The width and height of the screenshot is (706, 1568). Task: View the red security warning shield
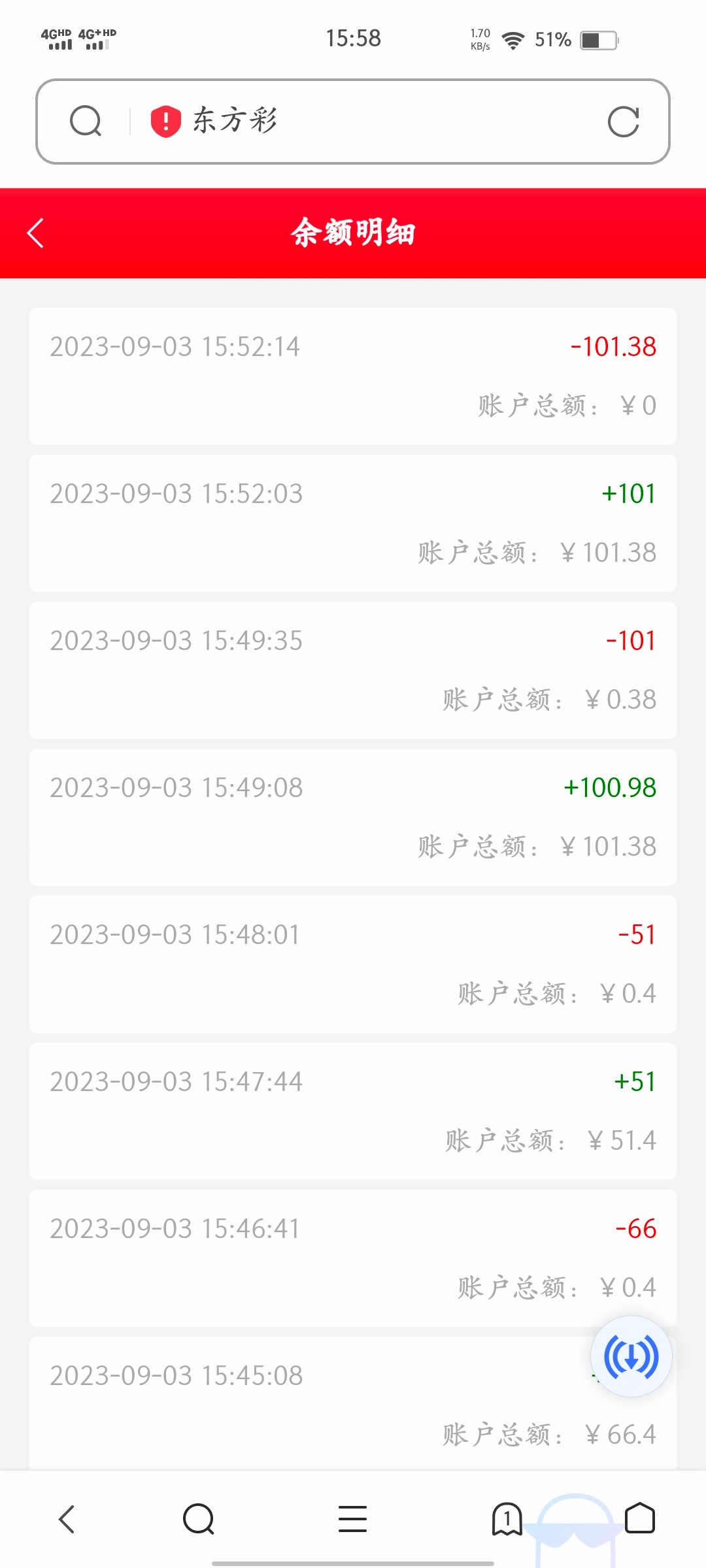tap(165, 122)
